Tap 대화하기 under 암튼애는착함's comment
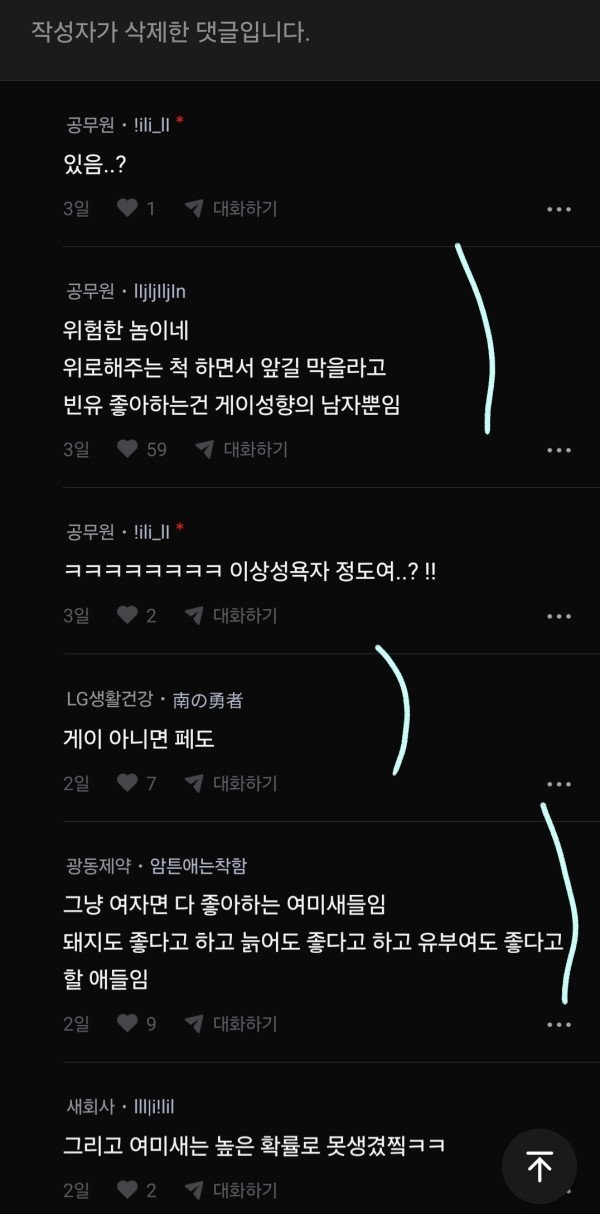 pos(231,1023)
